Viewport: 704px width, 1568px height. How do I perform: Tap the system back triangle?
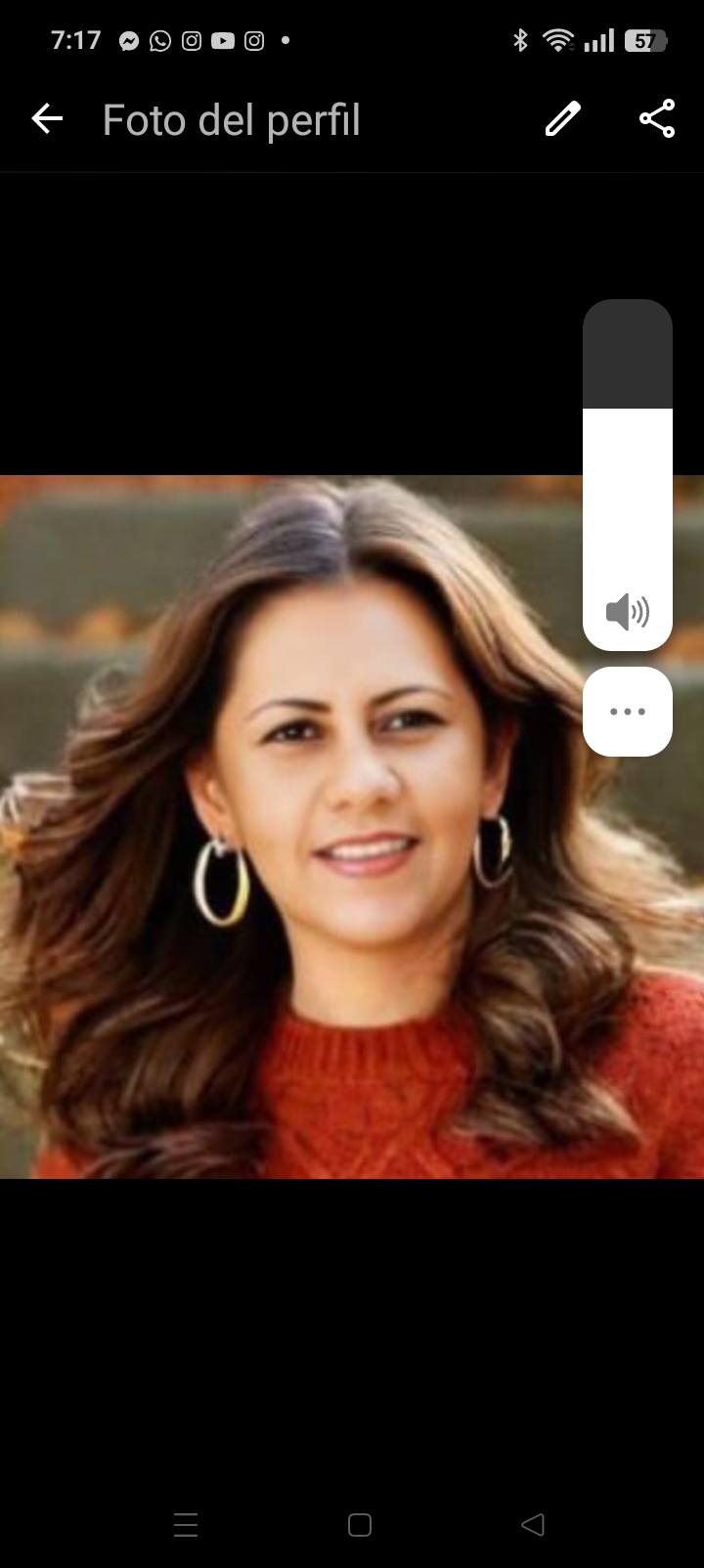click(x=533, y=1524)
